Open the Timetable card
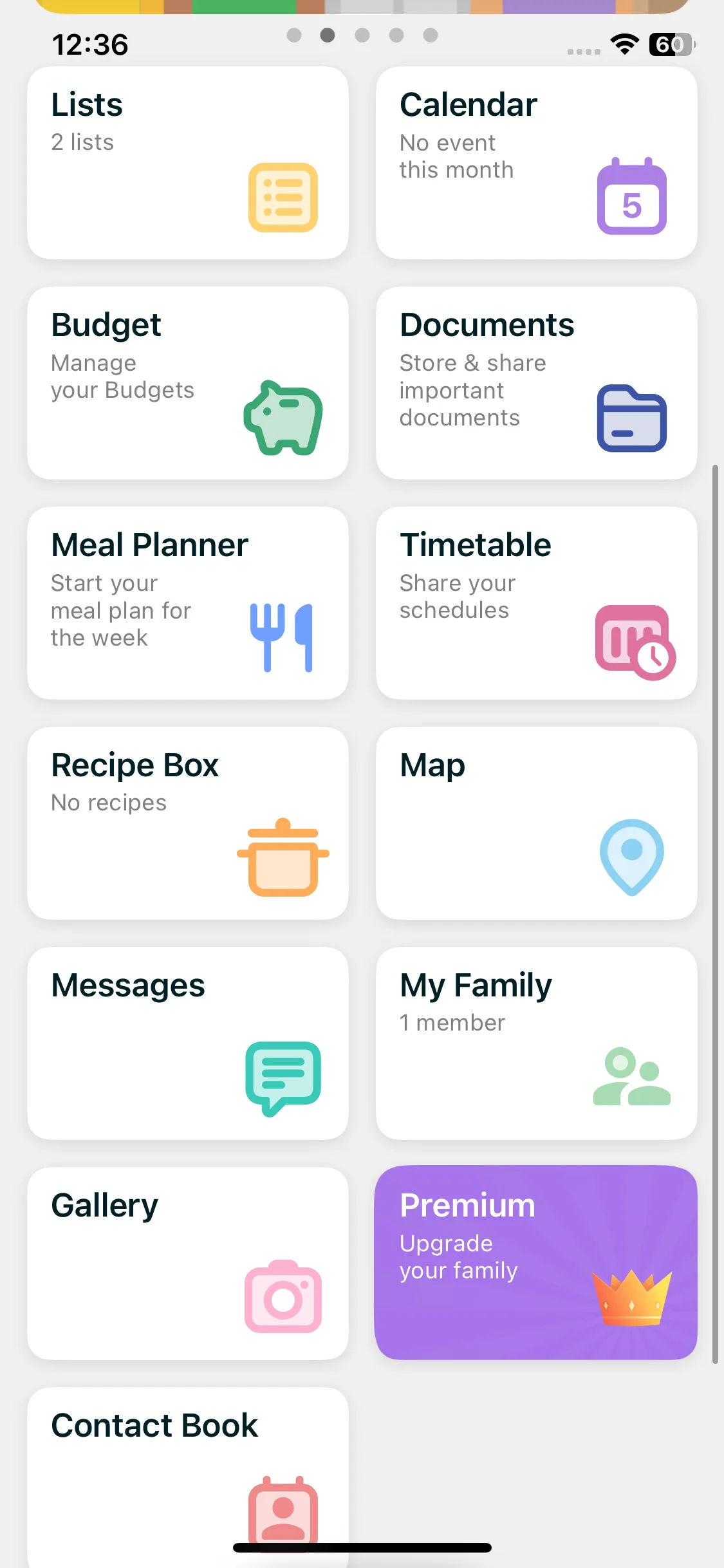This screenshot has width=724, height=1568. pyautogui.click(x=536, y=603)
